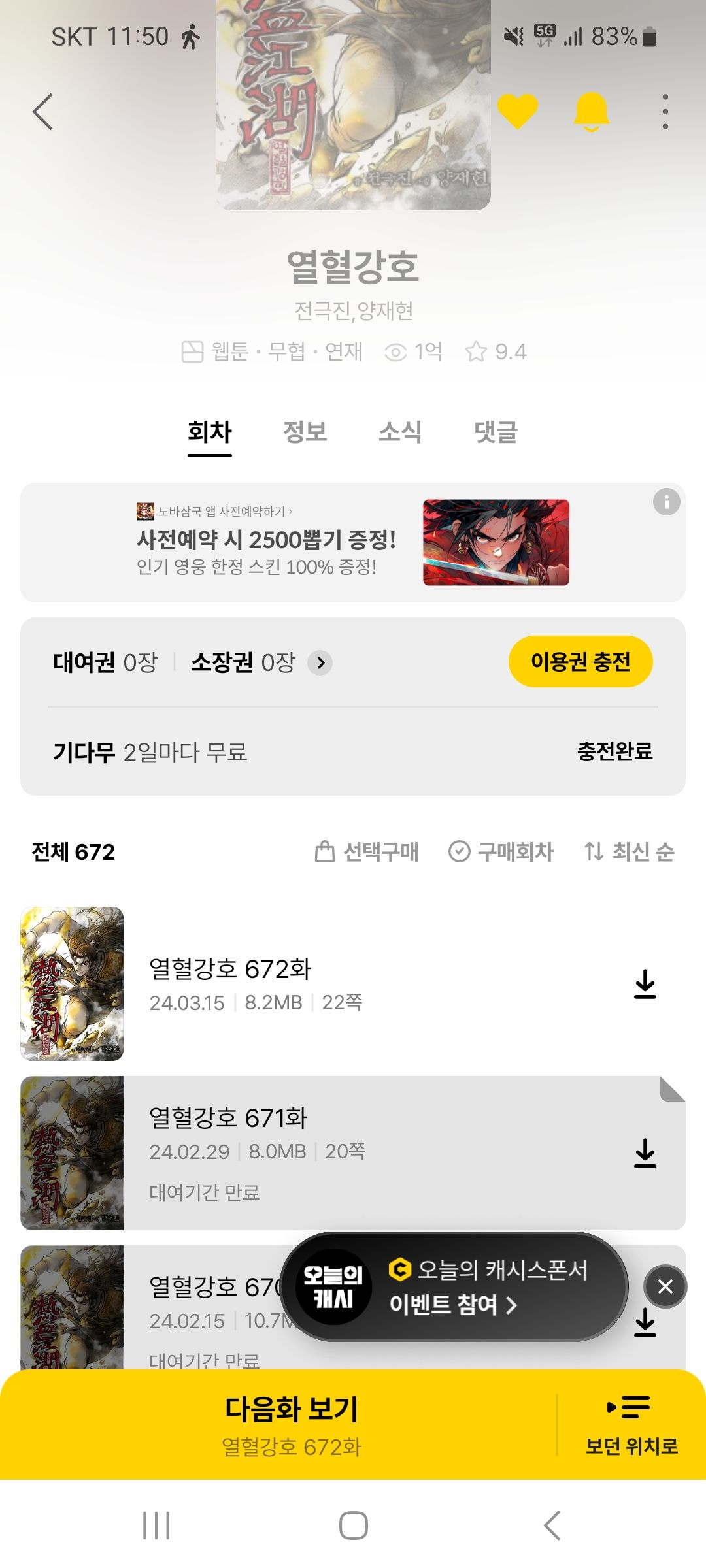Expand the 소장권 ticket details chevron
Image resolution: width=706 pixels, height=1568 pixels.
[320, 662]
